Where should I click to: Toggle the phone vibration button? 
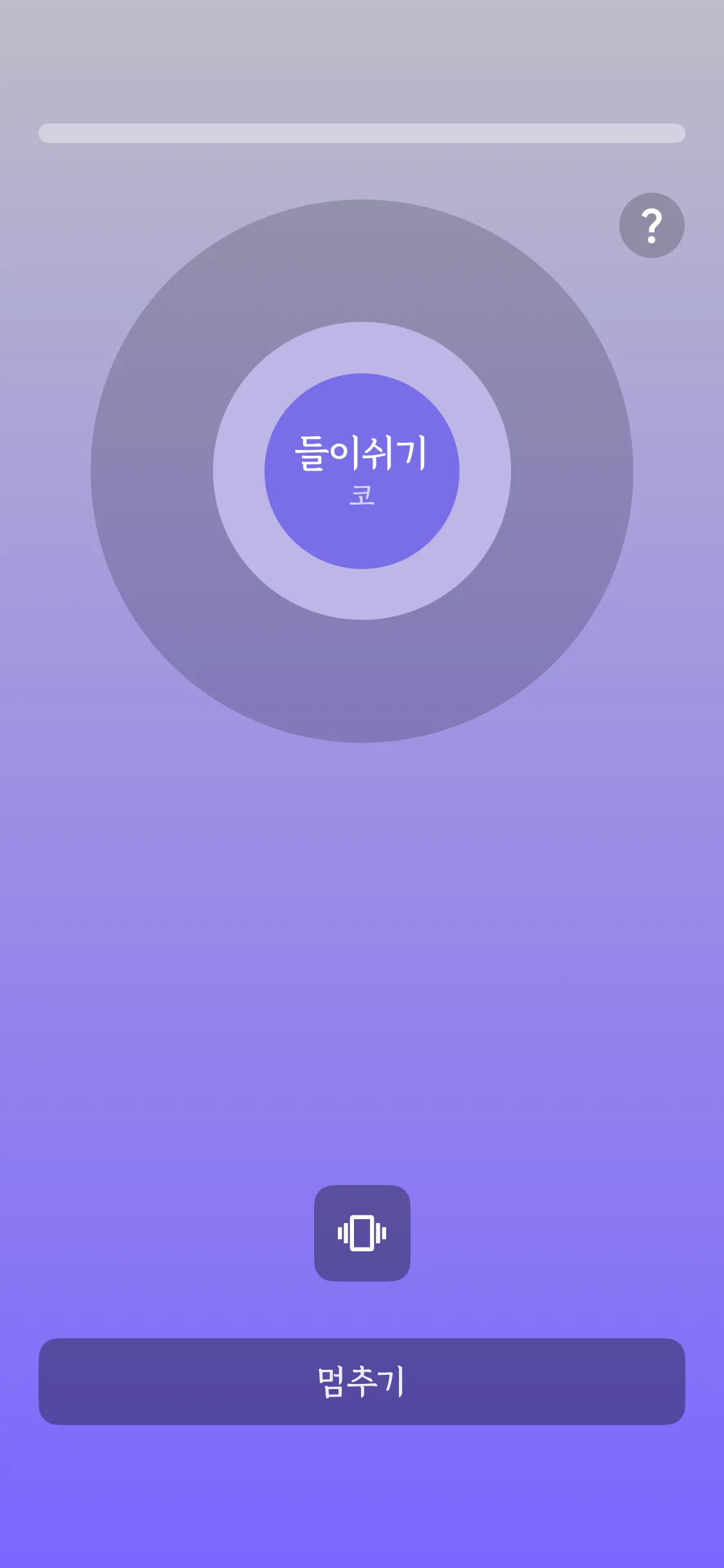362,1233
